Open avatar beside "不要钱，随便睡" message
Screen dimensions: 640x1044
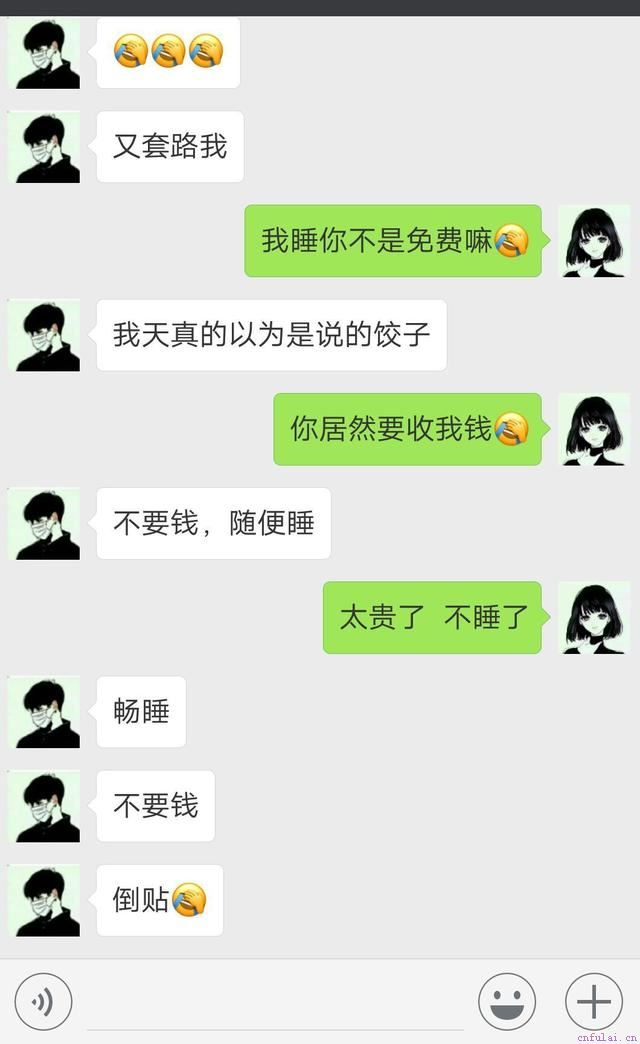tap(44, 524)
